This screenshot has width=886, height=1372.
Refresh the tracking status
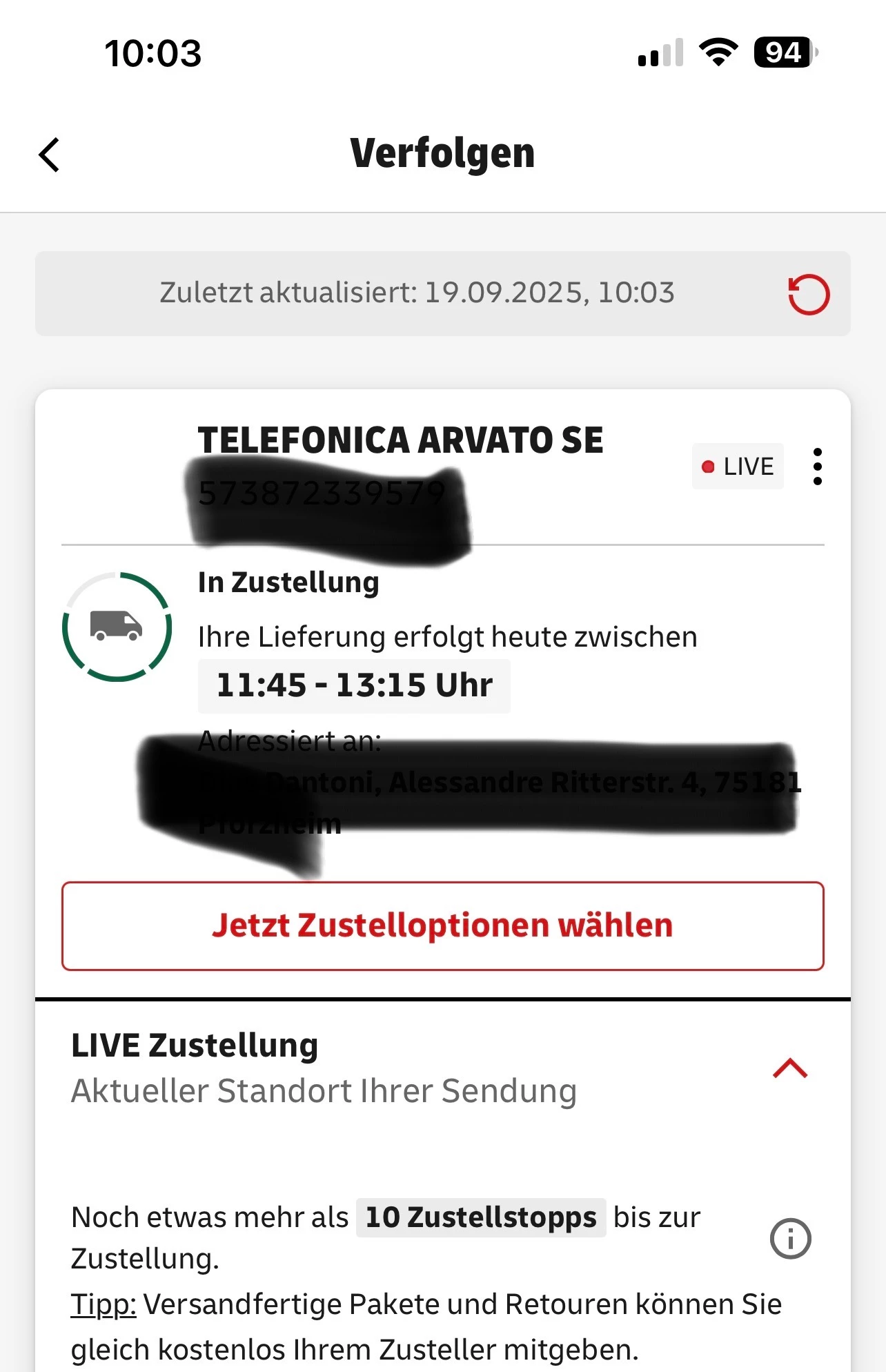808,295
